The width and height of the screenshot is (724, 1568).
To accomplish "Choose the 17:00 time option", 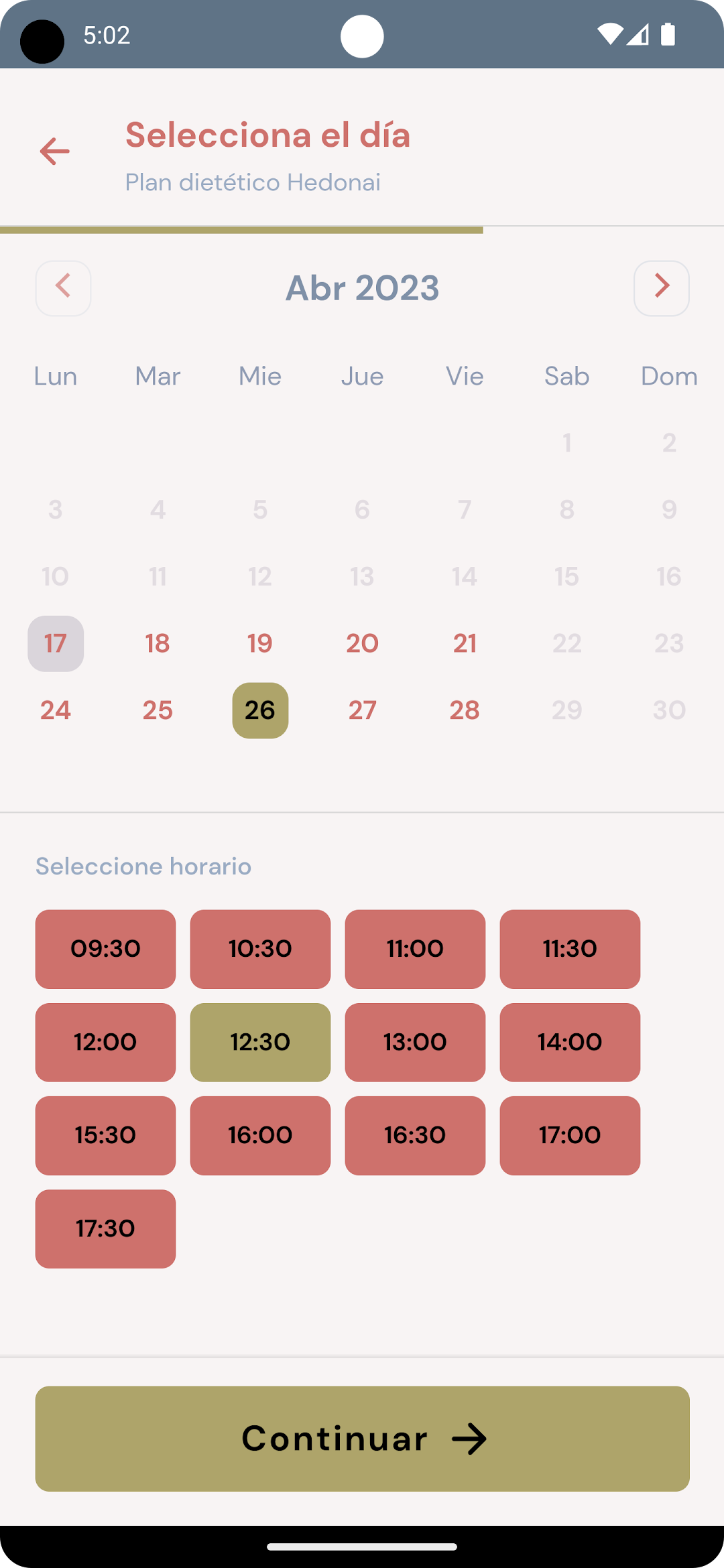I will [x=570, y=1135].
